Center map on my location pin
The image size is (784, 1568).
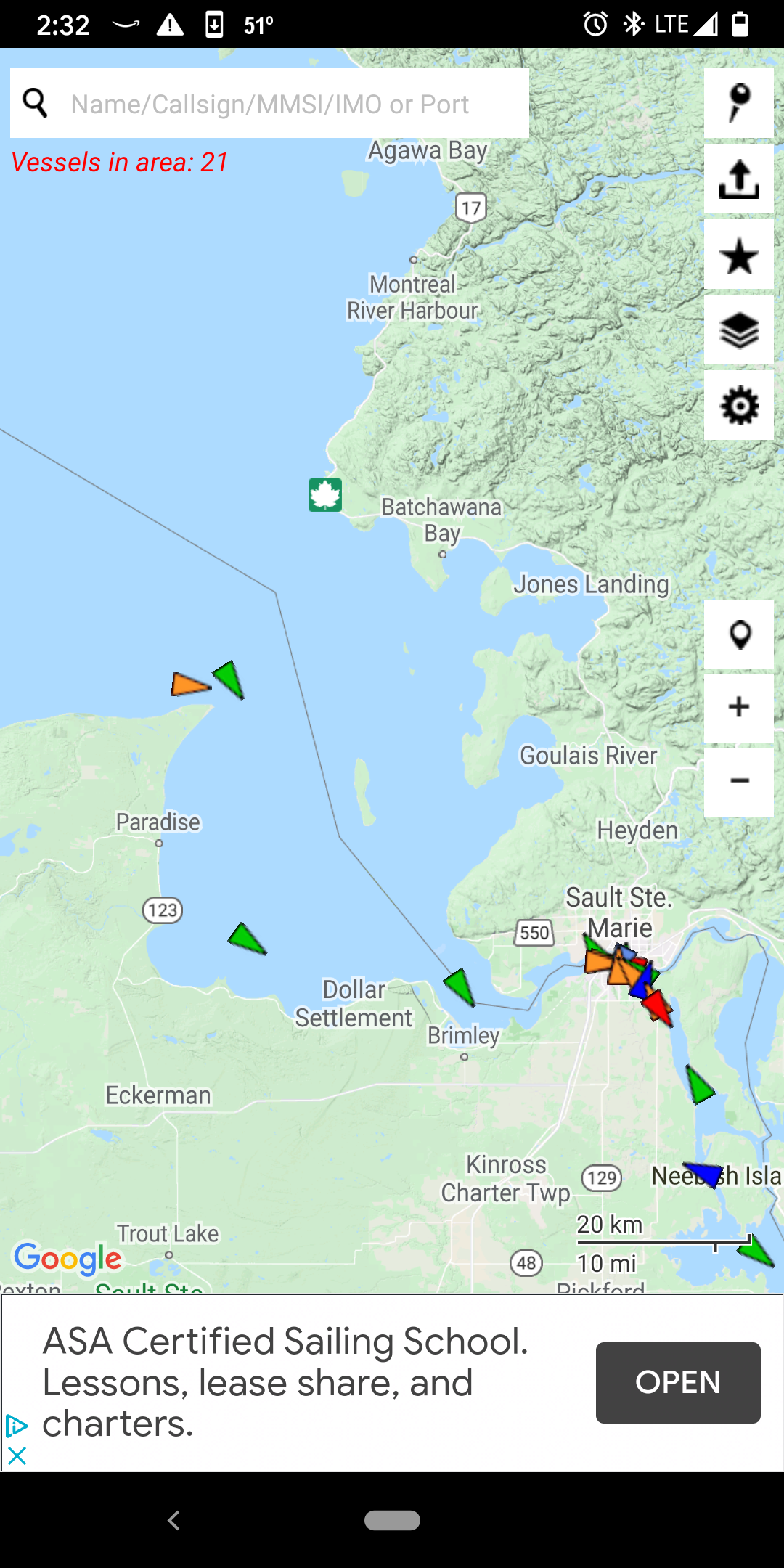click(x=739, y=634)
